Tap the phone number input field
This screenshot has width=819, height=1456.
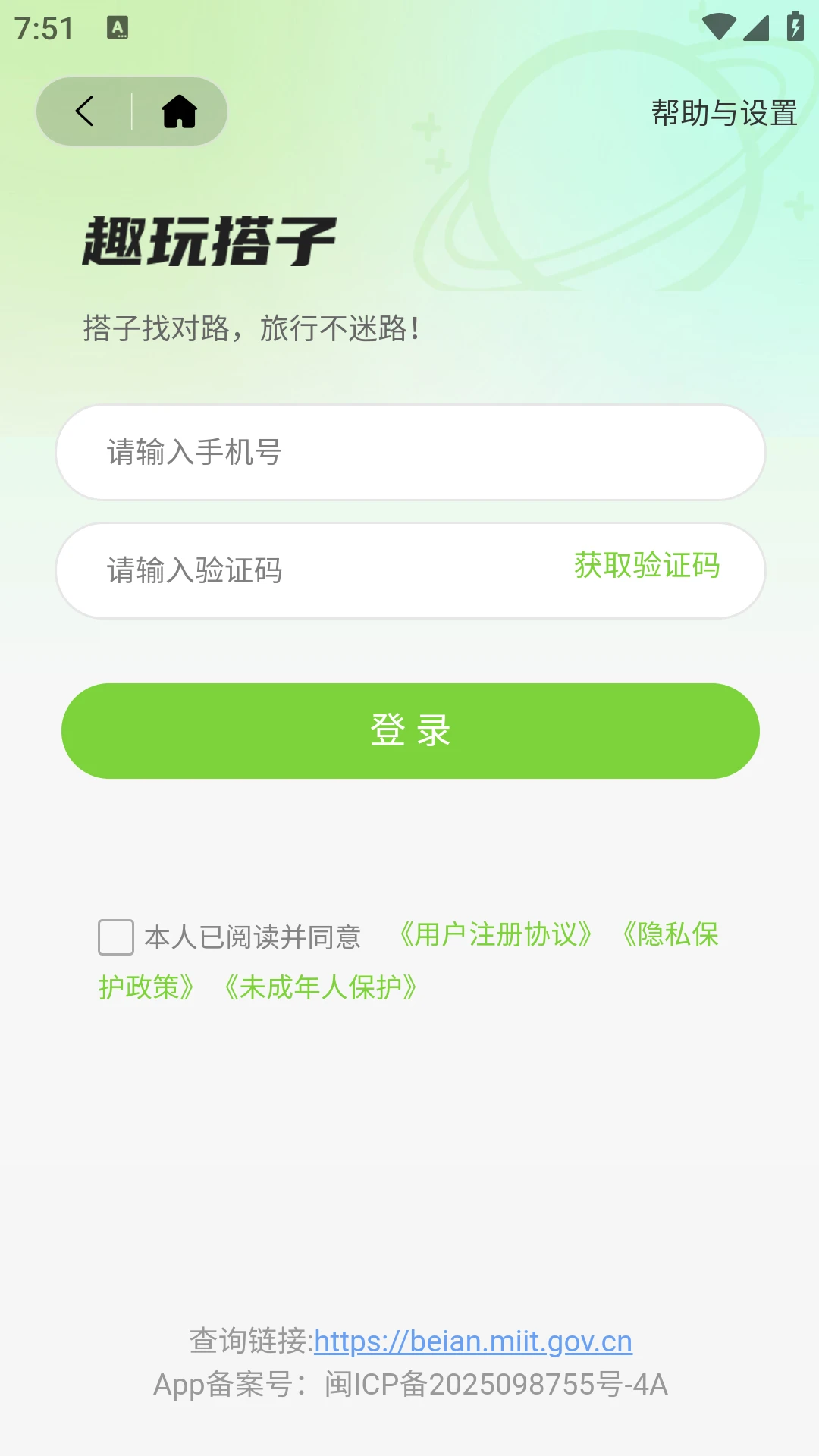click(x=409, y=452)
